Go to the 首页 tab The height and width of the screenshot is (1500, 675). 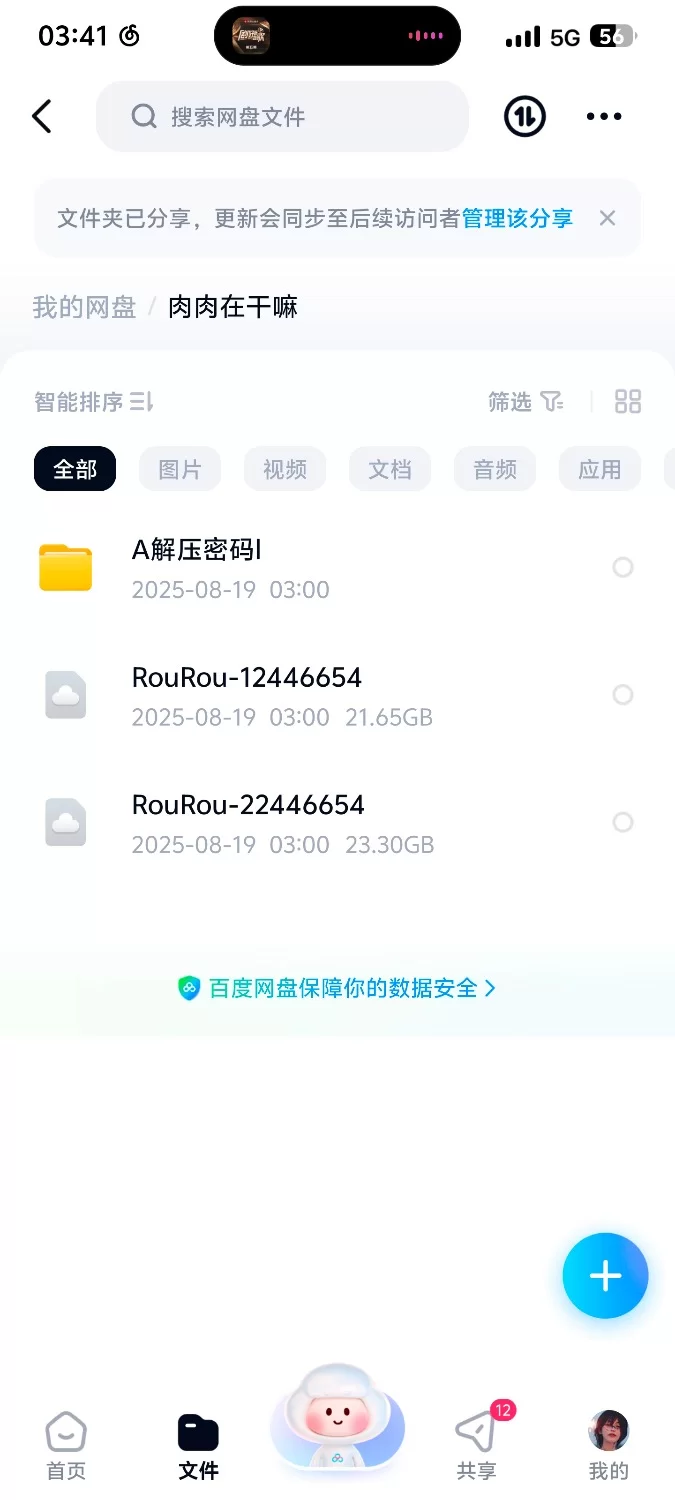(66, 1446)
